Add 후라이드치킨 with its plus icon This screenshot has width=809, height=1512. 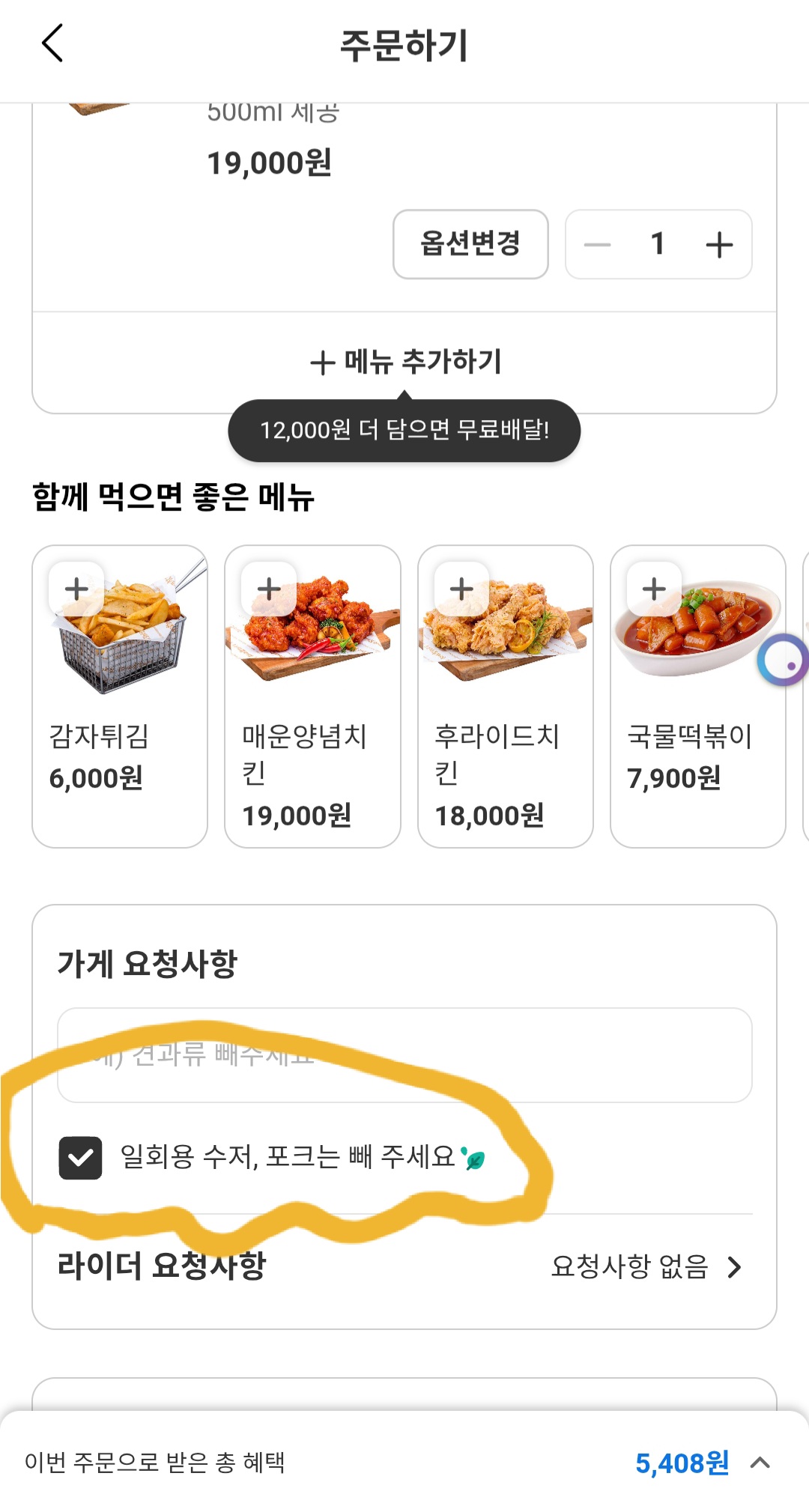point(461,589)
